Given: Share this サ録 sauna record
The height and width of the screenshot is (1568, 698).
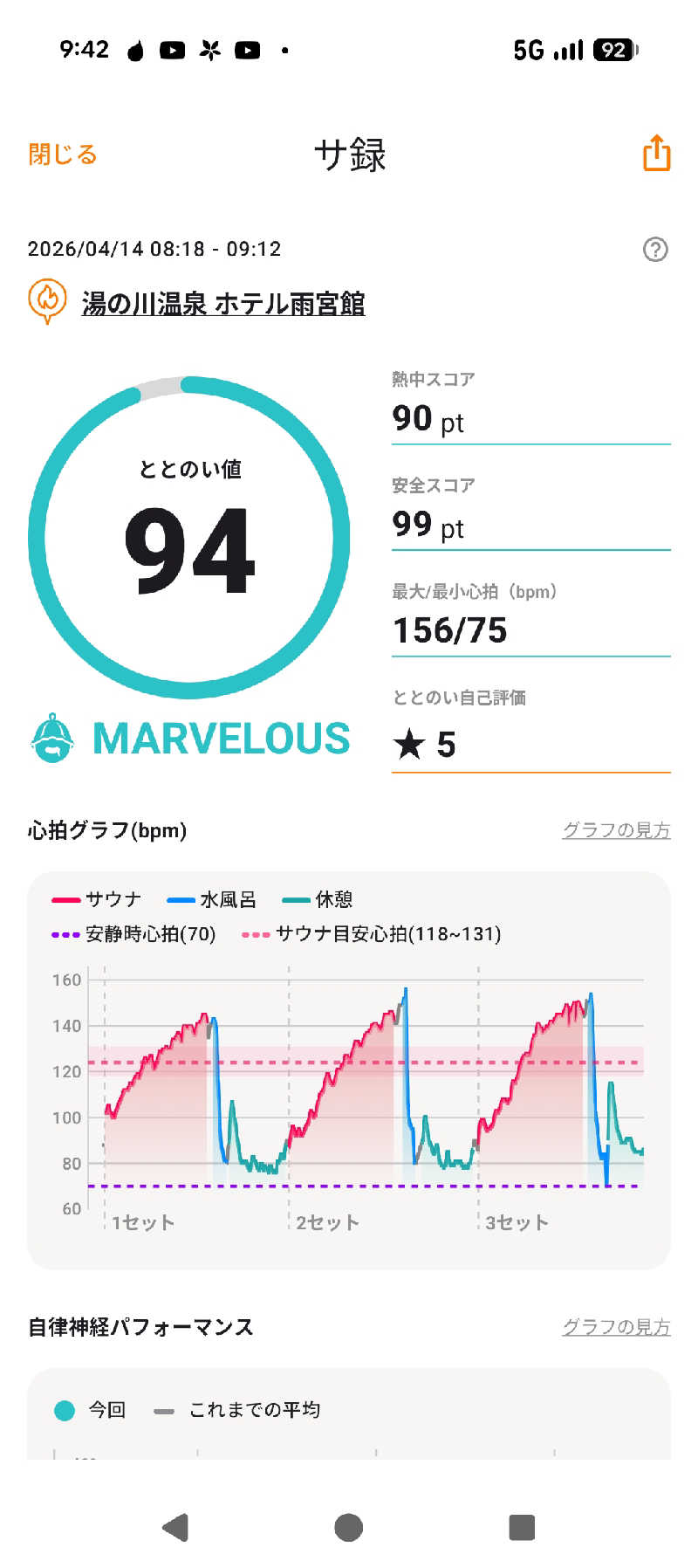Looking at the screenshot, I should pos(656,154).
